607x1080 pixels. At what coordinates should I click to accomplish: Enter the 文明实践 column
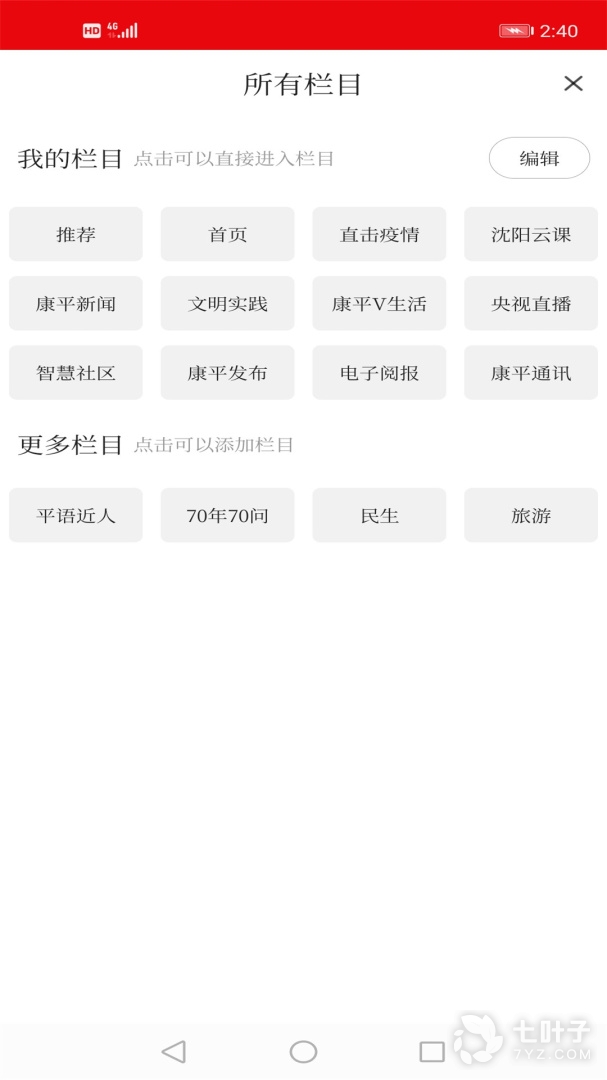228,304
